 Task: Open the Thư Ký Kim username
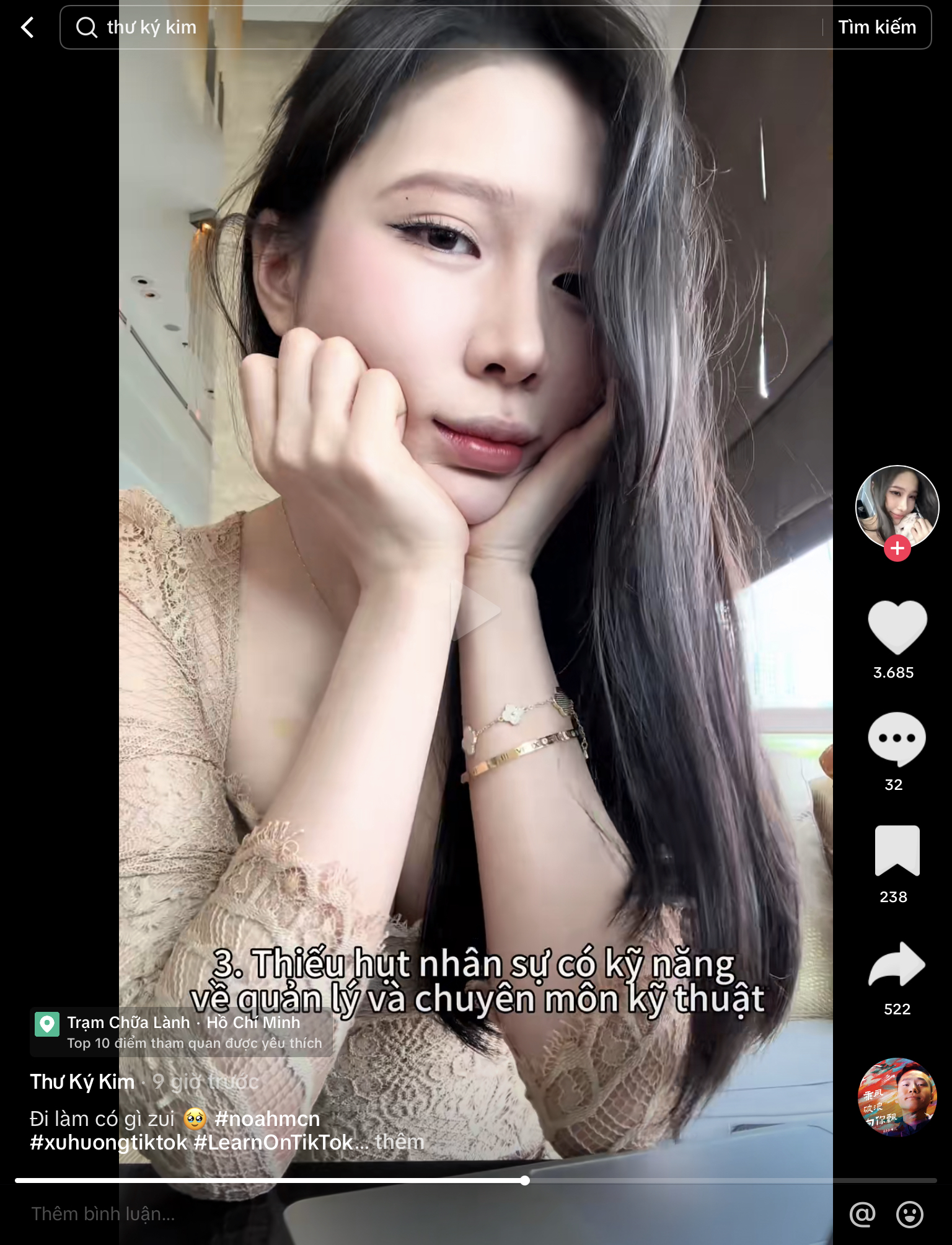pos(82,1082)
